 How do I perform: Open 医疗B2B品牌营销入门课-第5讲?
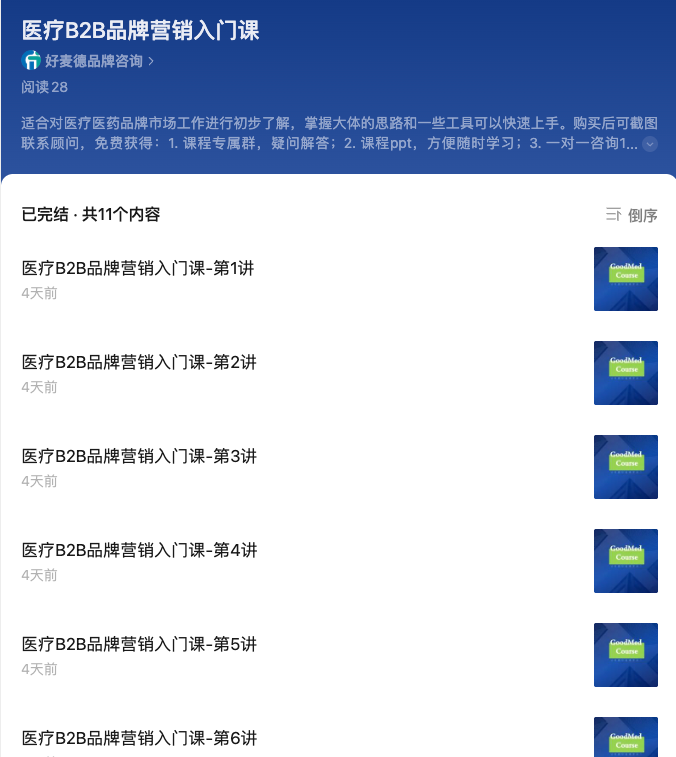(x=138, y=644)
